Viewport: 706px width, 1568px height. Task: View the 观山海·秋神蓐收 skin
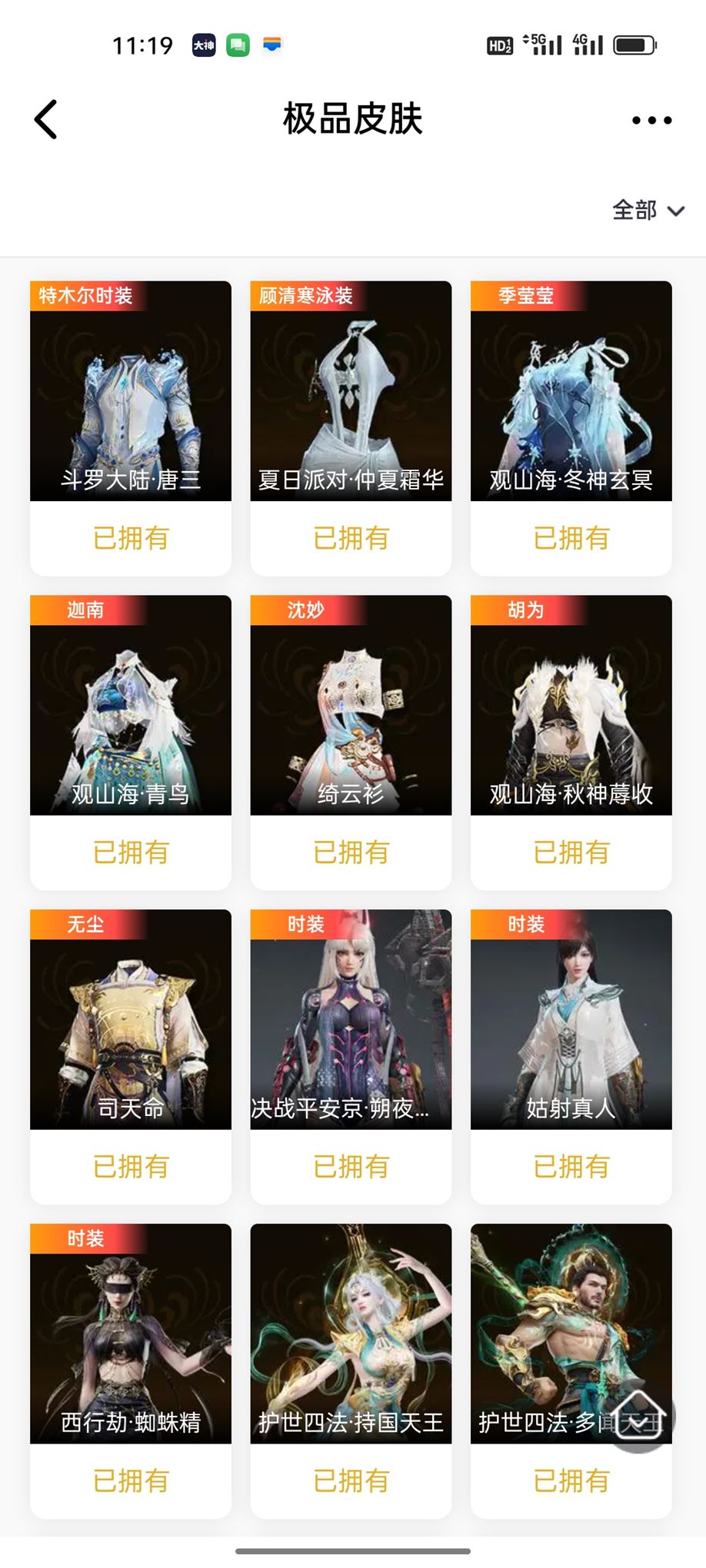[x=571, y=706]
